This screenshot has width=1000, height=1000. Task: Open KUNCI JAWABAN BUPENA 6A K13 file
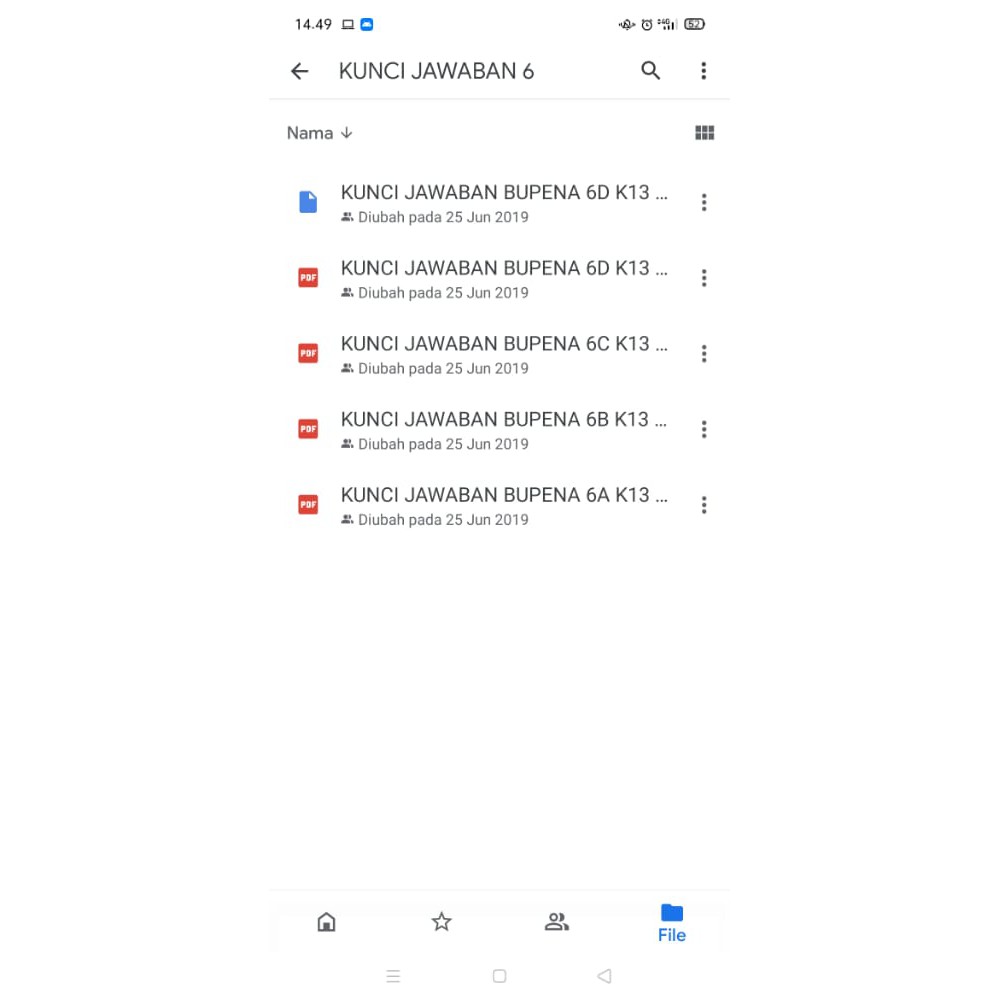click(x=503, y=505)
